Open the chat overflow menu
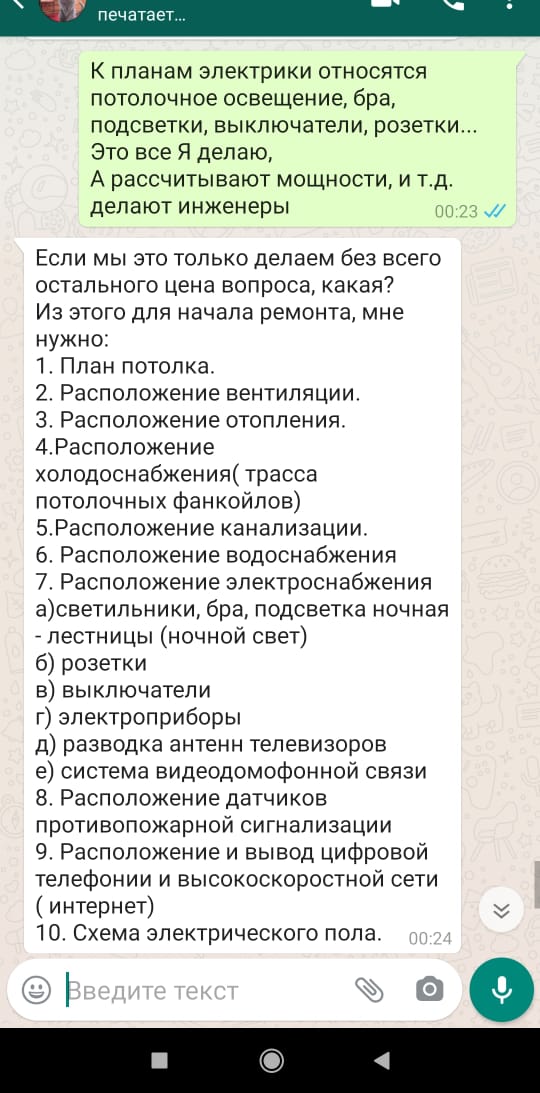 tap(511, 3)
